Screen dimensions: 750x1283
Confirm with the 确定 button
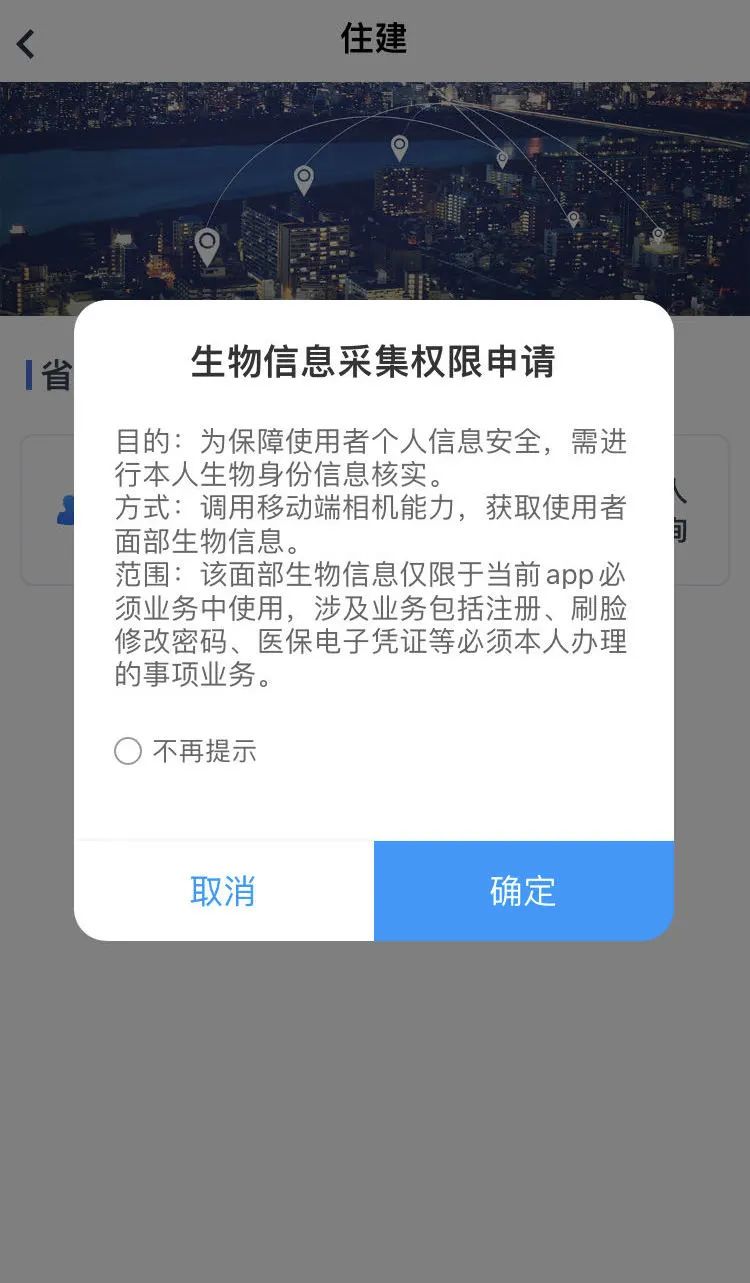[524, 891]
